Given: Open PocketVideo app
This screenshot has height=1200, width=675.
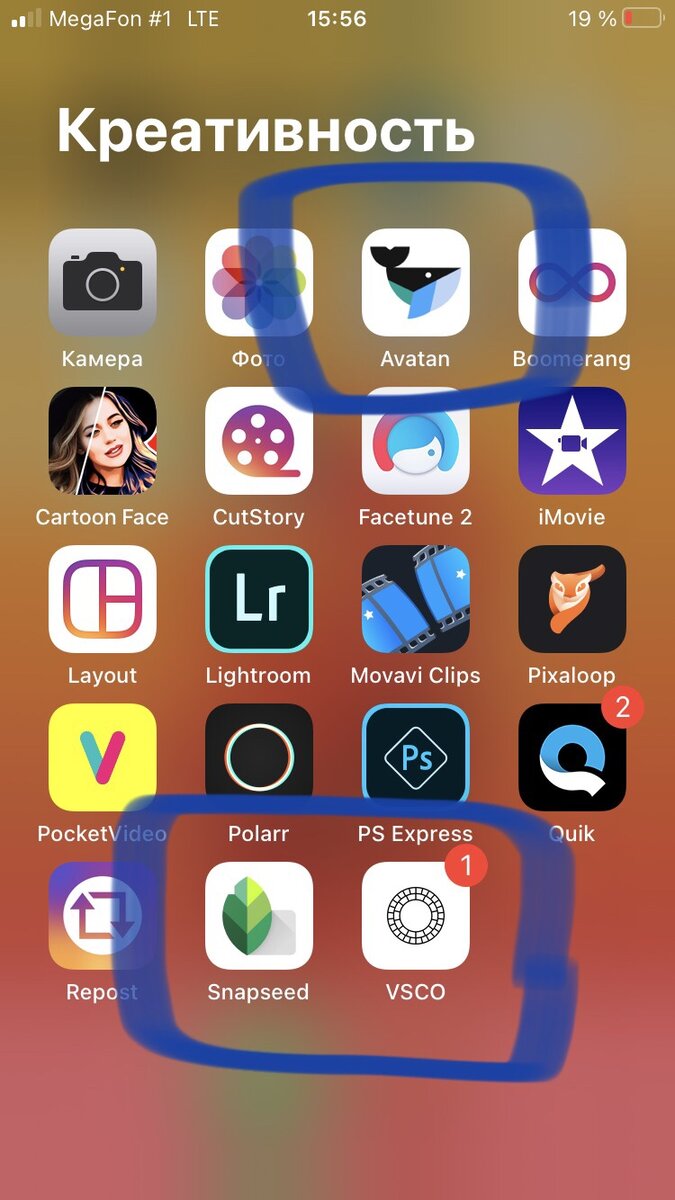Looking at the screenshot, I should [x=102, y=757].
